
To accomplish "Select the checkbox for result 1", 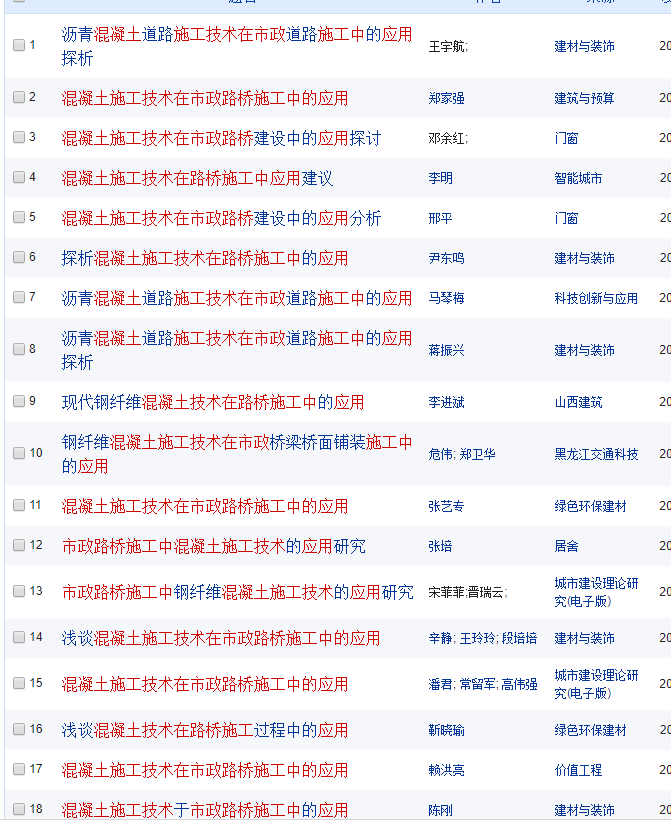I will (18, 45).
